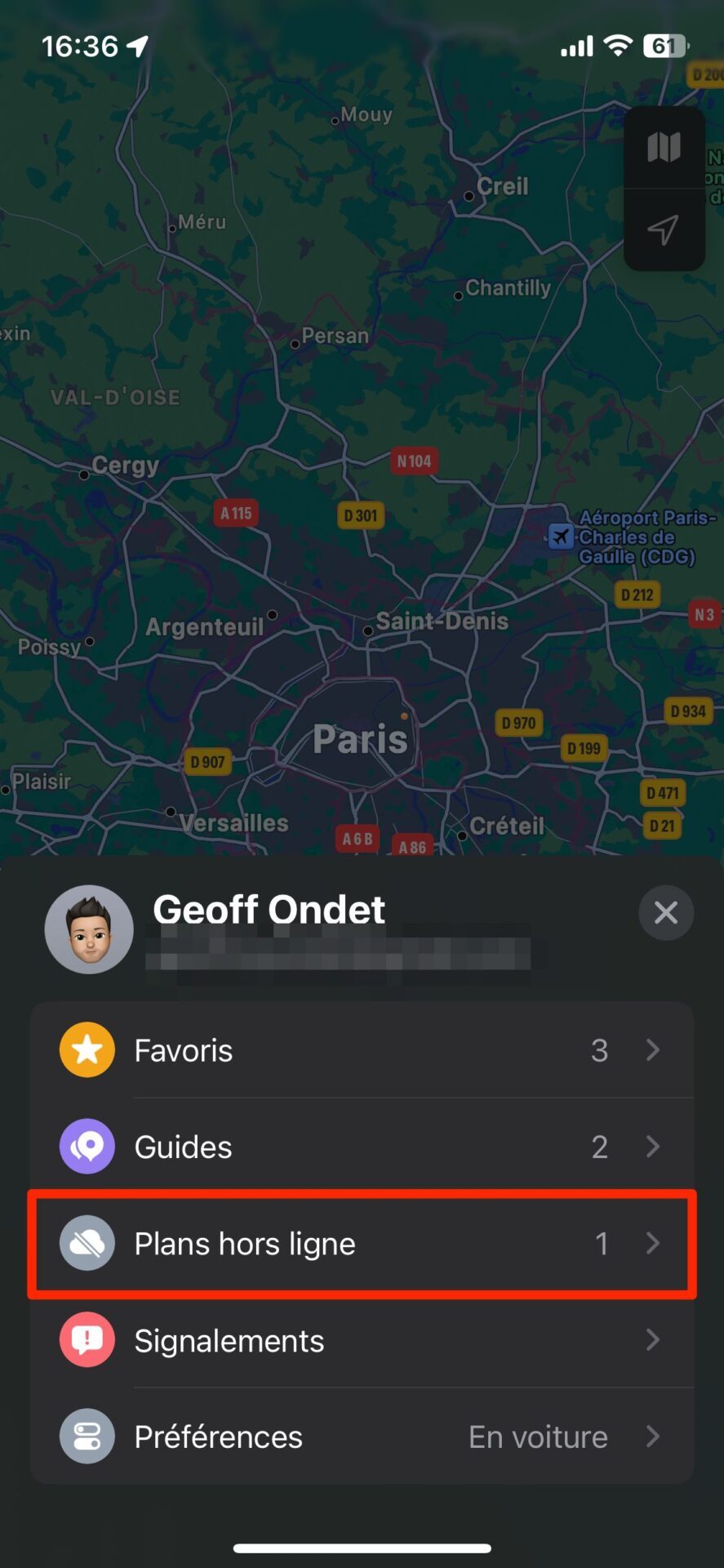724x1568 pixels.
Task: Open the Guides row
Action: [362, 1147]
